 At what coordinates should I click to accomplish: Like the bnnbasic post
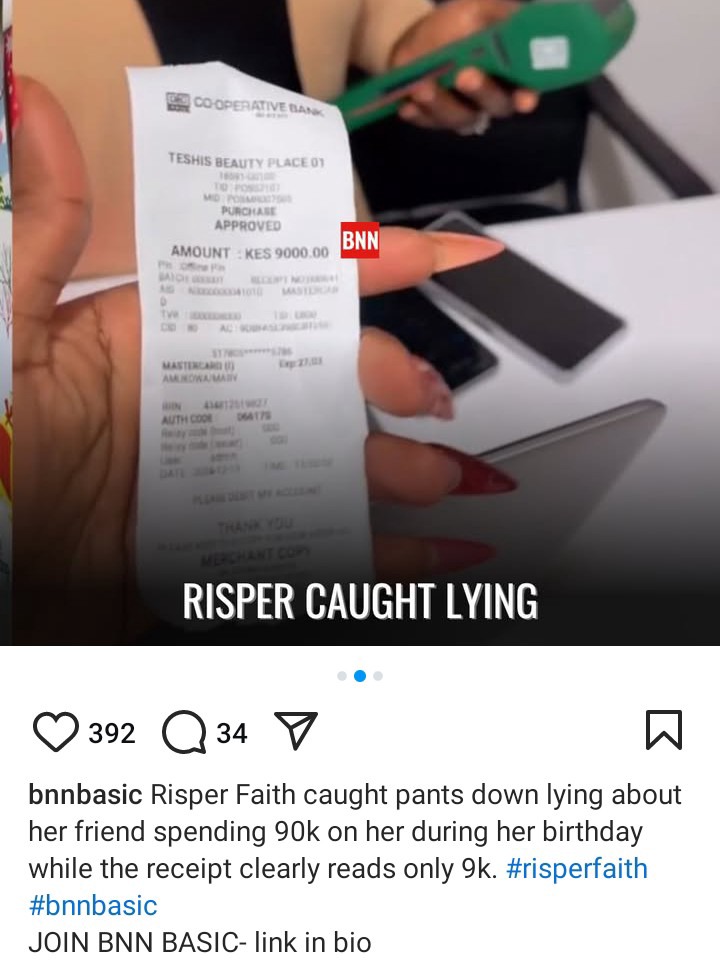[55, 733]
